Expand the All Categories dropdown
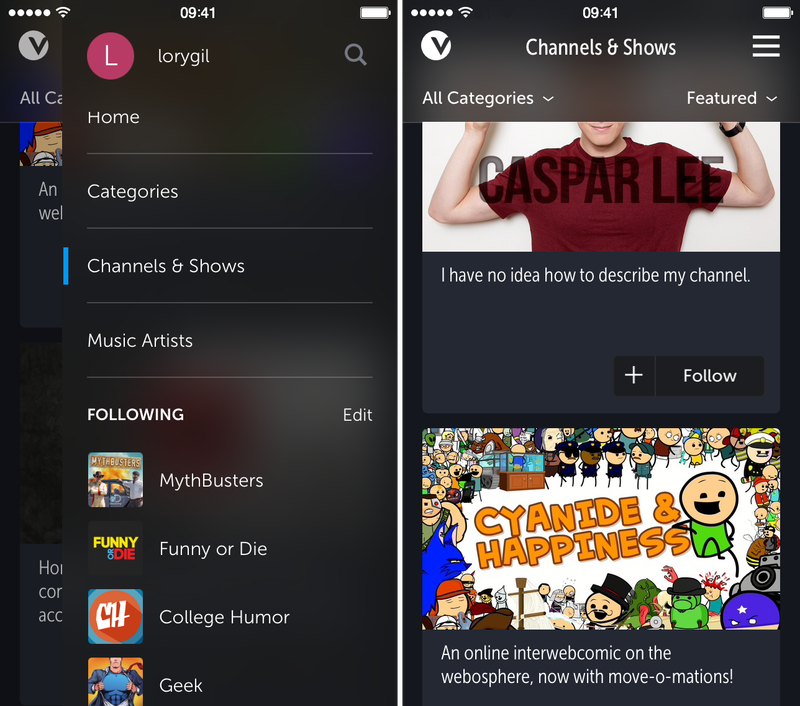800x706 pixels. coord(488,98)
